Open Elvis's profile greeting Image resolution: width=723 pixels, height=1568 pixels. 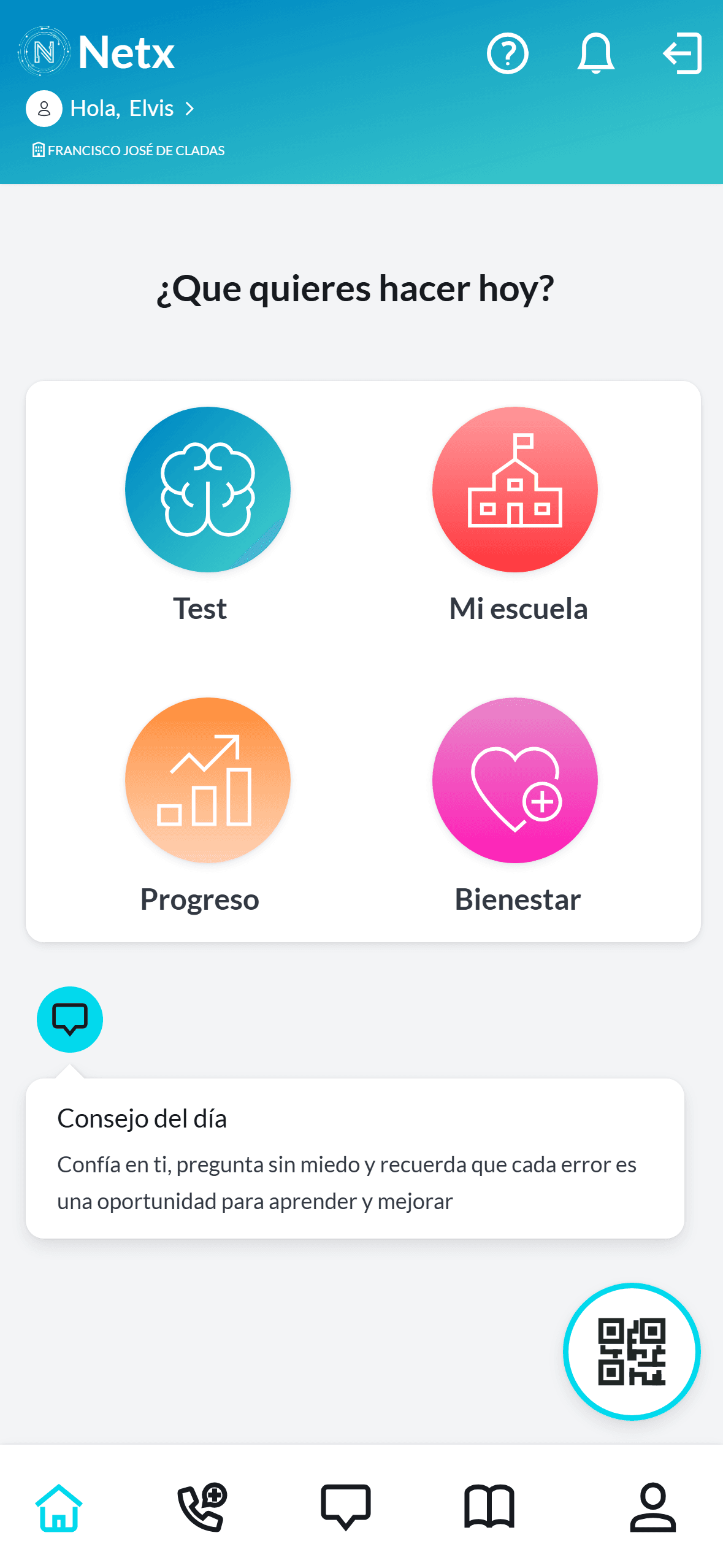[110, 109]
